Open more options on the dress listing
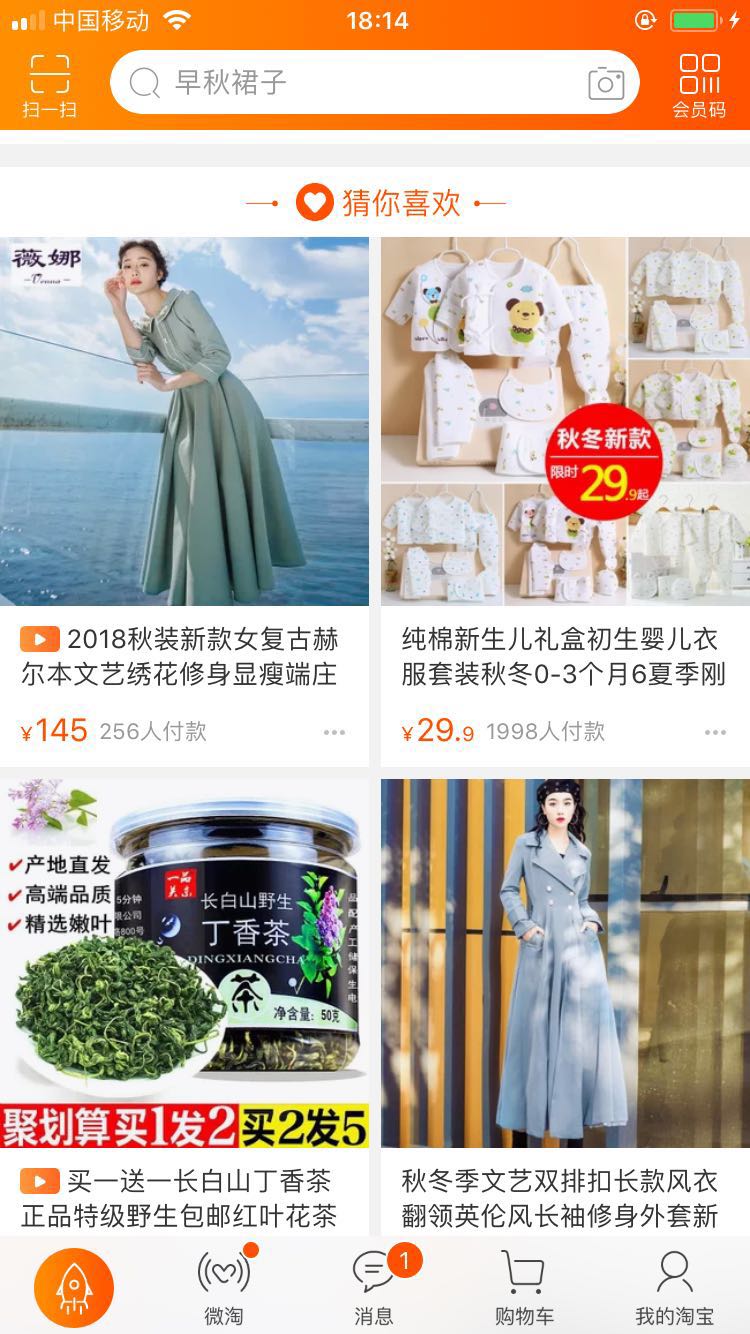The height and width of the screenshot is (1334, 750). click(333, 731)
